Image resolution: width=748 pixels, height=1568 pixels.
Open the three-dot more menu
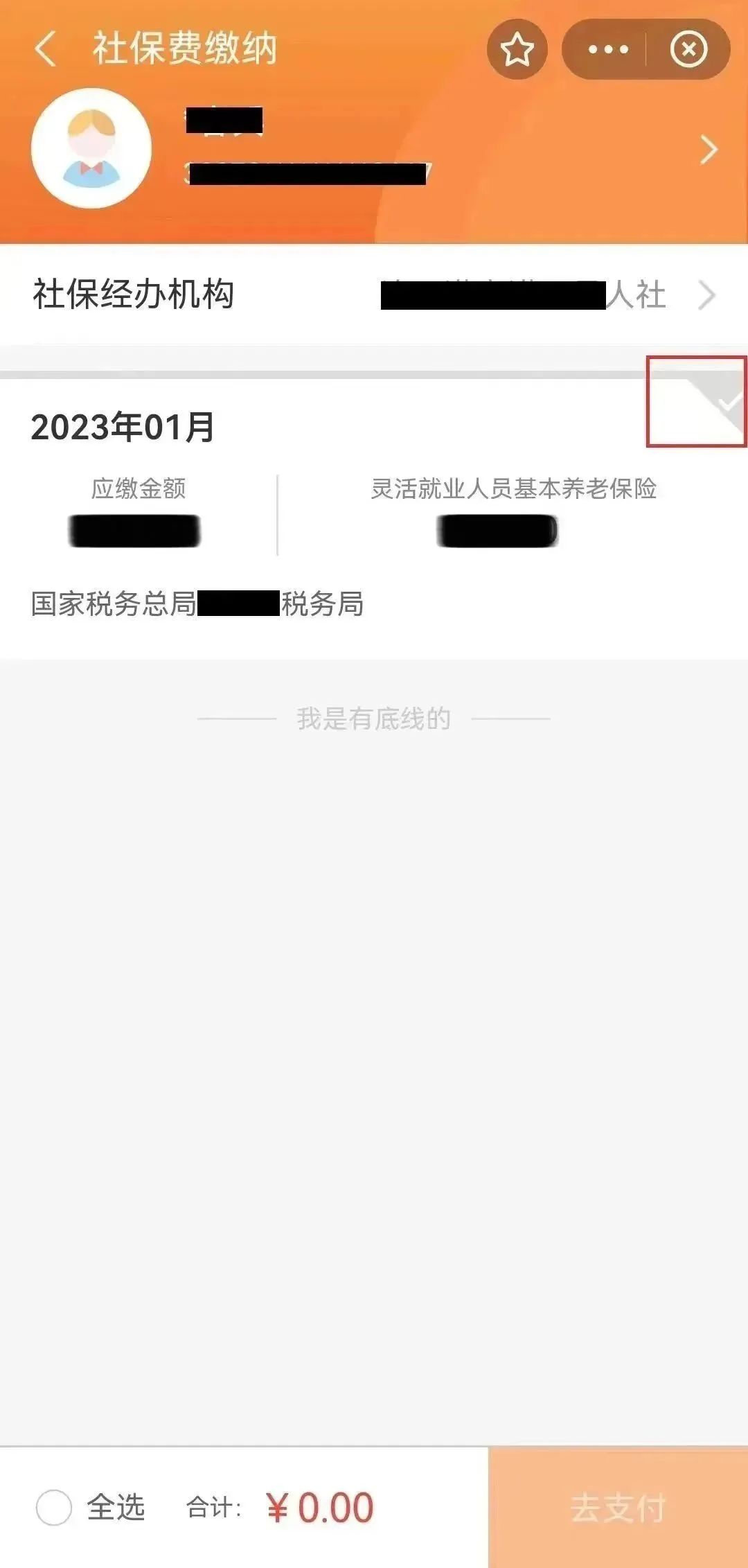(607, 49)
